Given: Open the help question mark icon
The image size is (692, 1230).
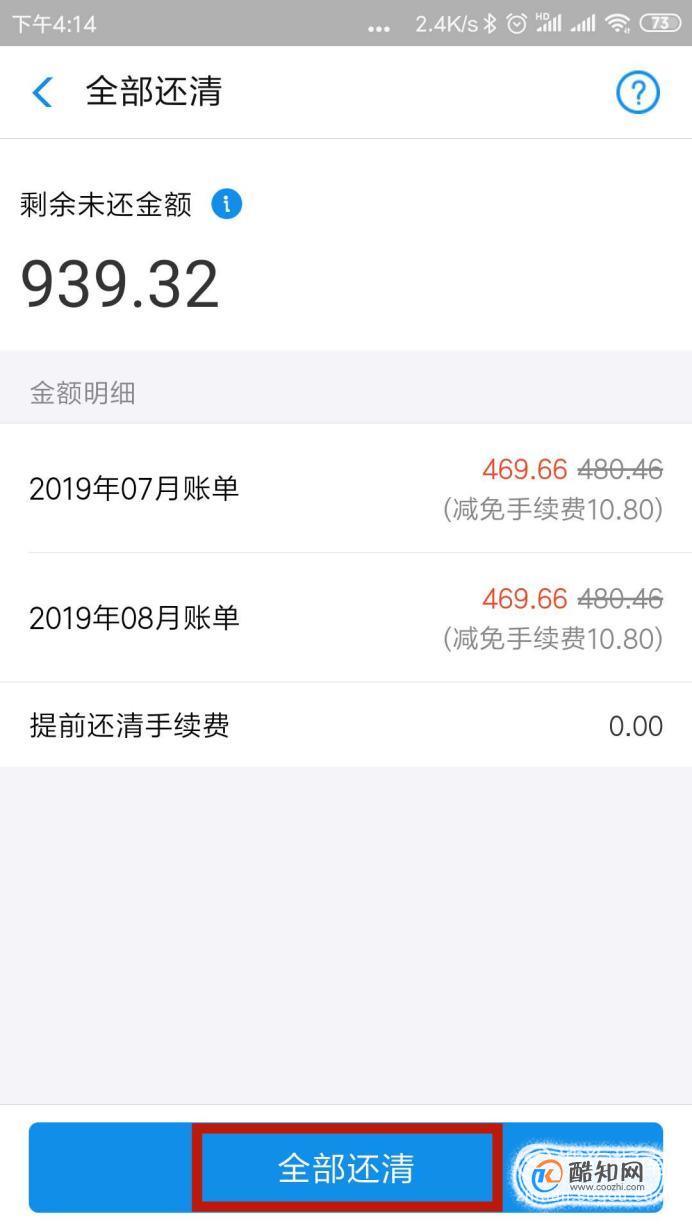Looking at the screenshot, I should click(638, 93).
